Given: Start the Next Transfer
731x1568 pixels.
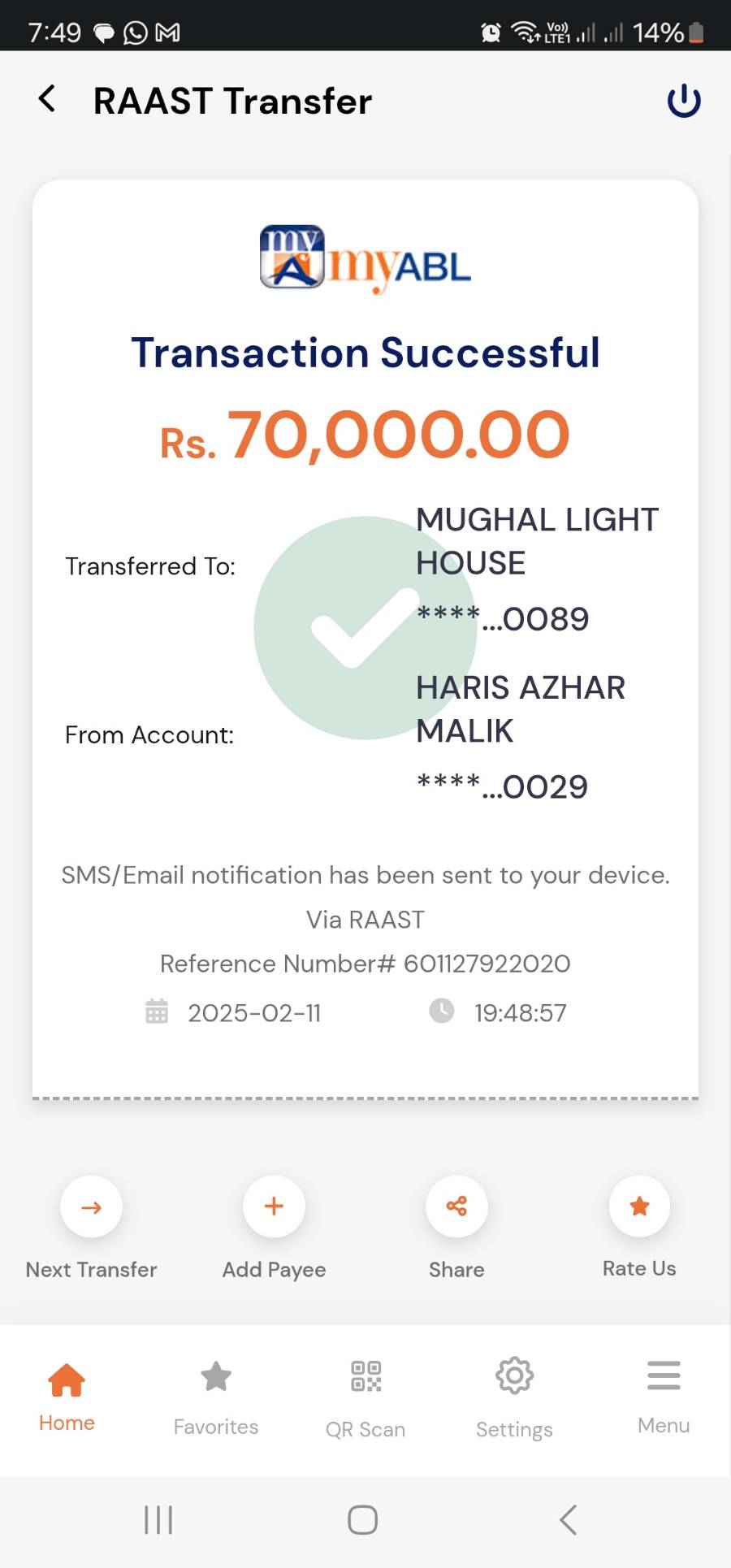Looking at the screenshot, I should tap(92, 1206).
